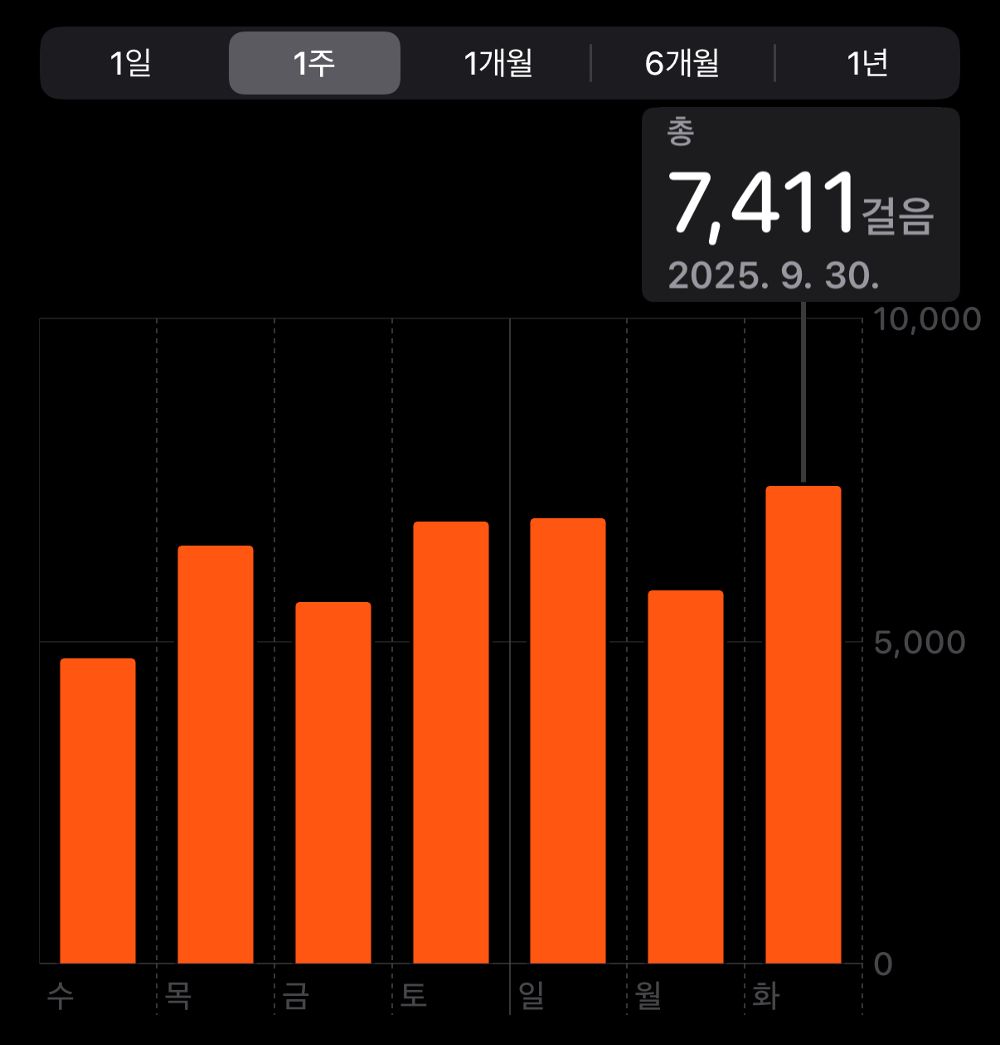Select the 토 bar
Image resolution: width=1000 pixels, height=1045 pixels.
pyautogui.click(x=451, y=743)
